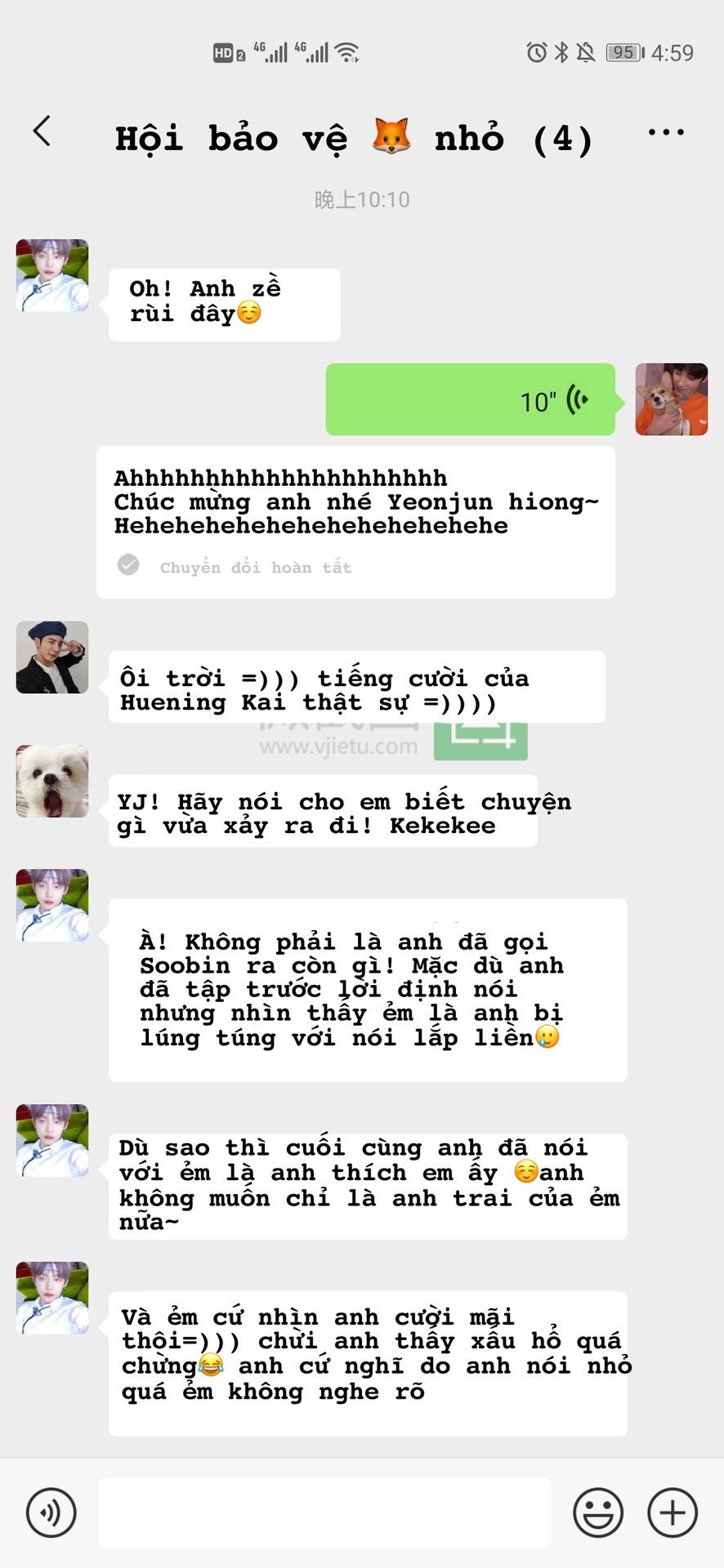Open the avatar beside "Oh! Anh zề"
724x1568 pixels.
click(52, 275)
